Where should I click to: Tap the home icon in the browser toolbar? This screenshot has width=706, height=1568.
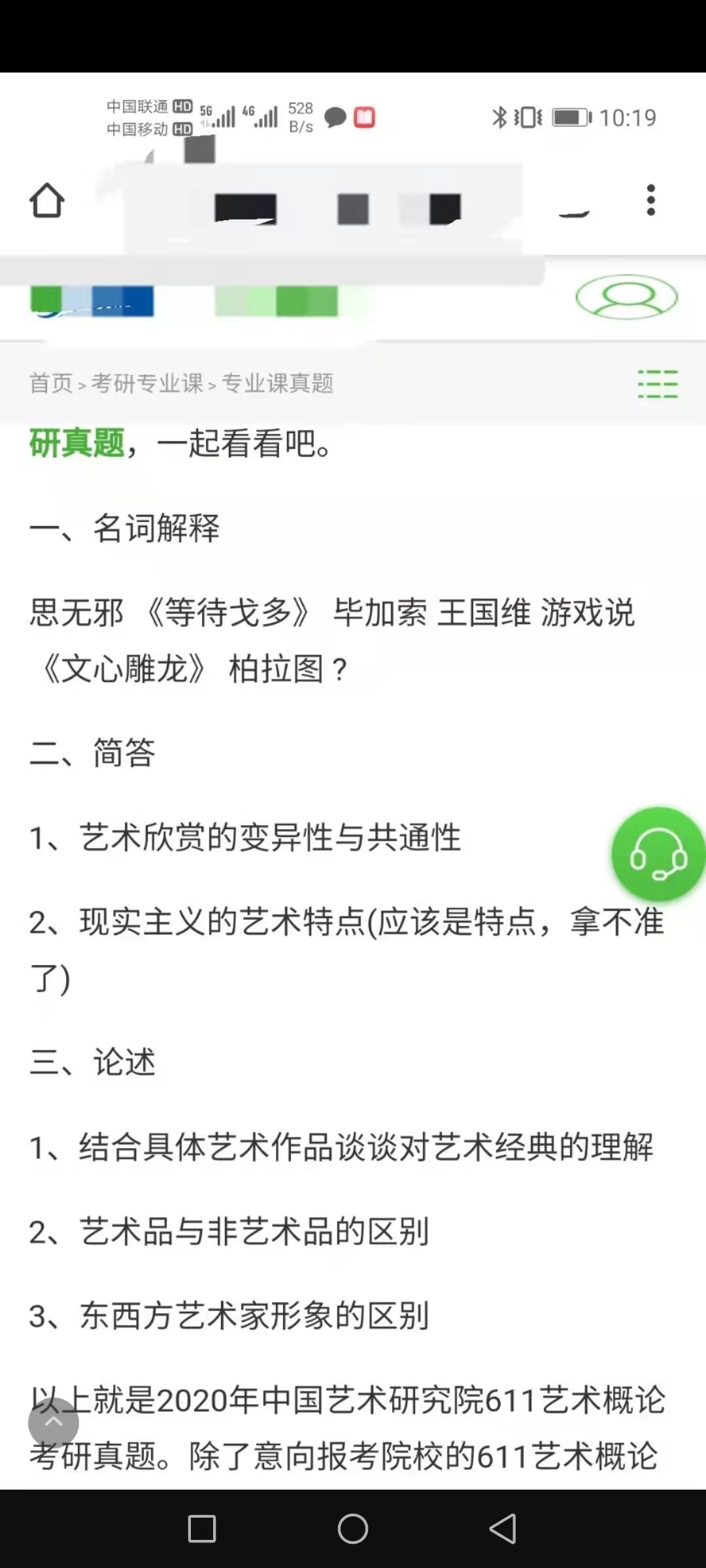(48, 201)
